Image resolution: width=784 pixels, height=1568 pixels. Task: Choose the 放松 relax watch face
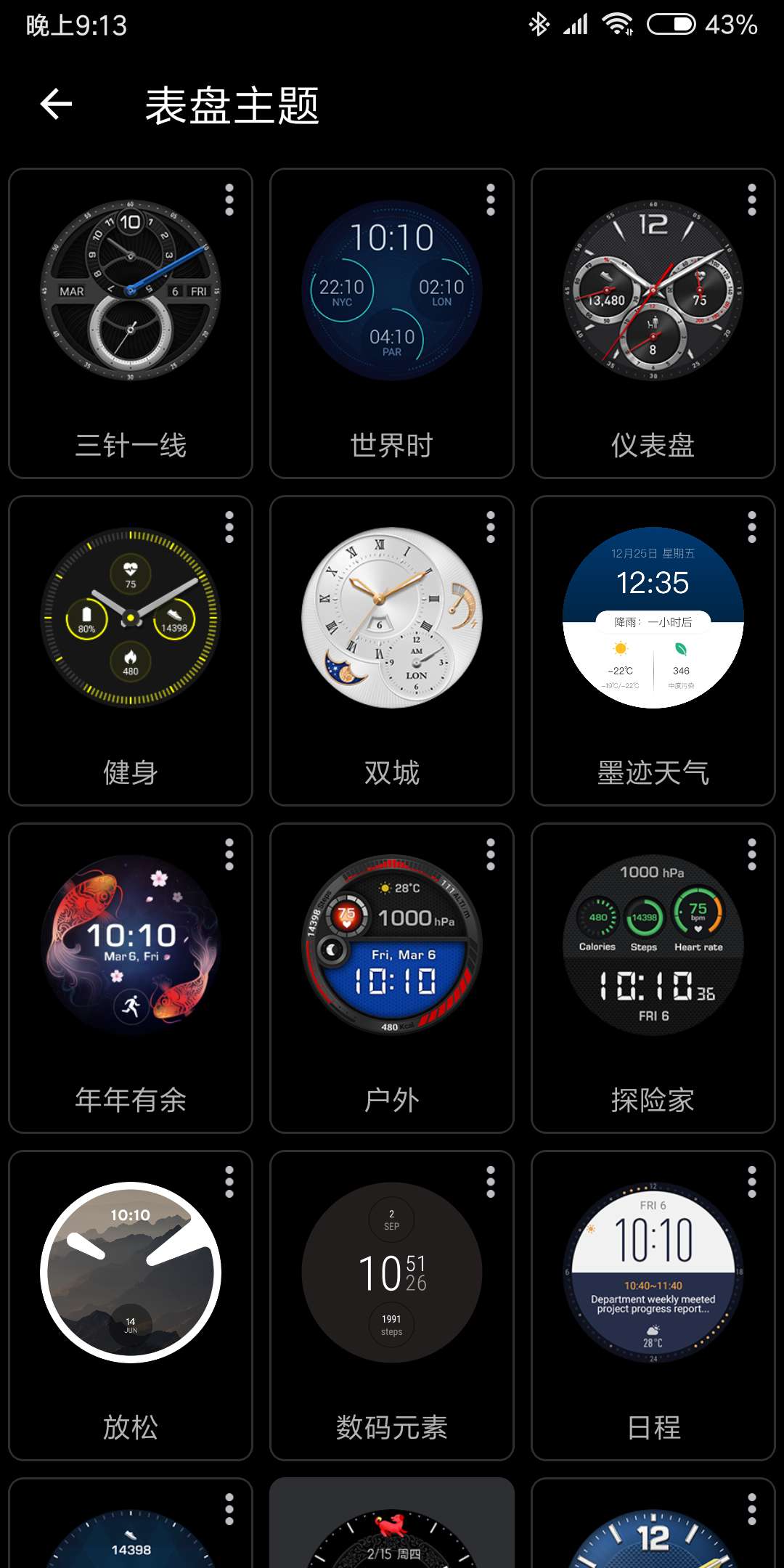pyautogui.click(x=131, y=1278)
